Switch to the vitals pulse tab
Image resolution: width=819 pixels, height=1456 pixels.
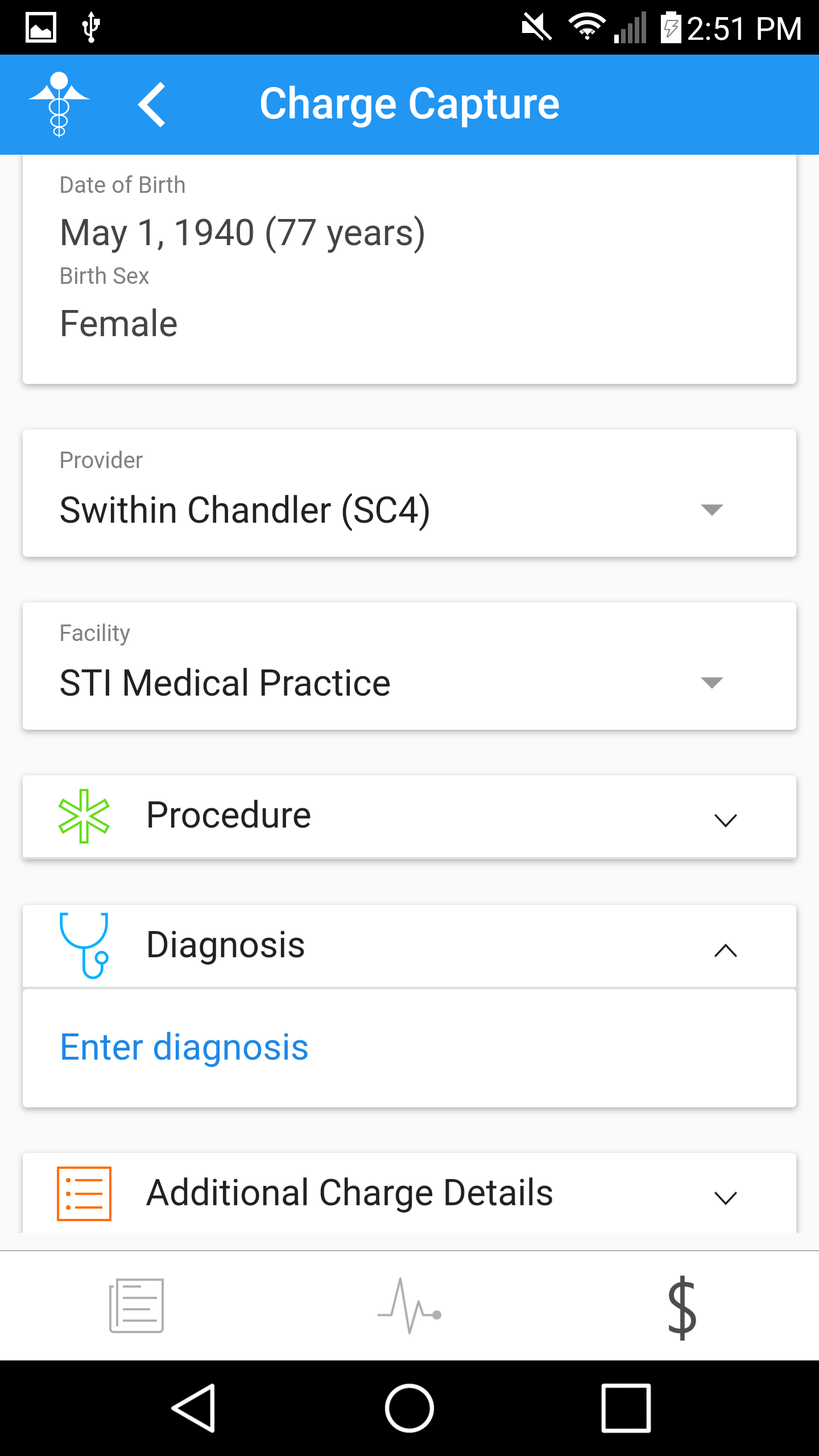[x=409, y=1306]
